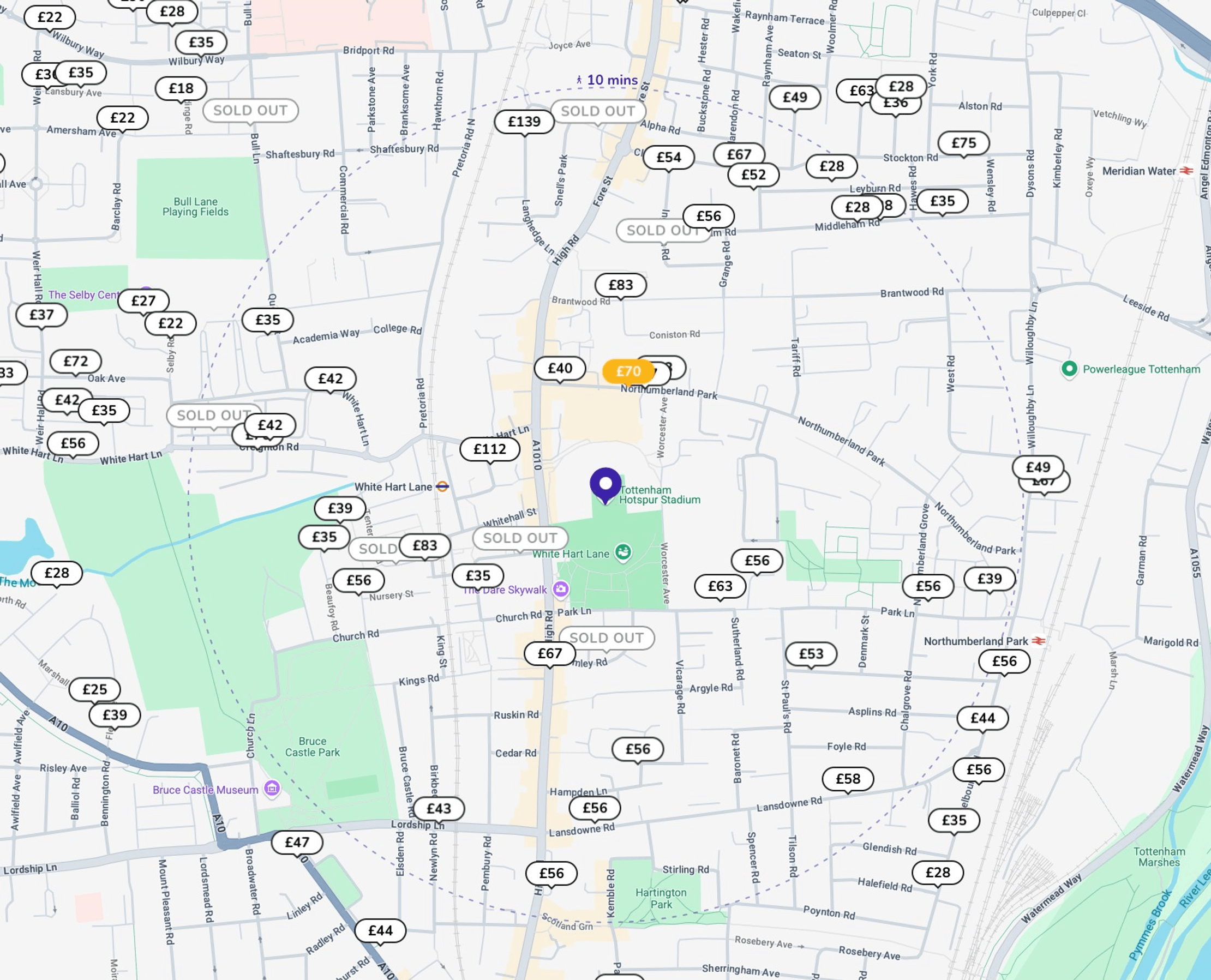This screenshot has width=1211, height=980.
Task: Select the highlighted £70 parking marker
Action: coord(627,371)
